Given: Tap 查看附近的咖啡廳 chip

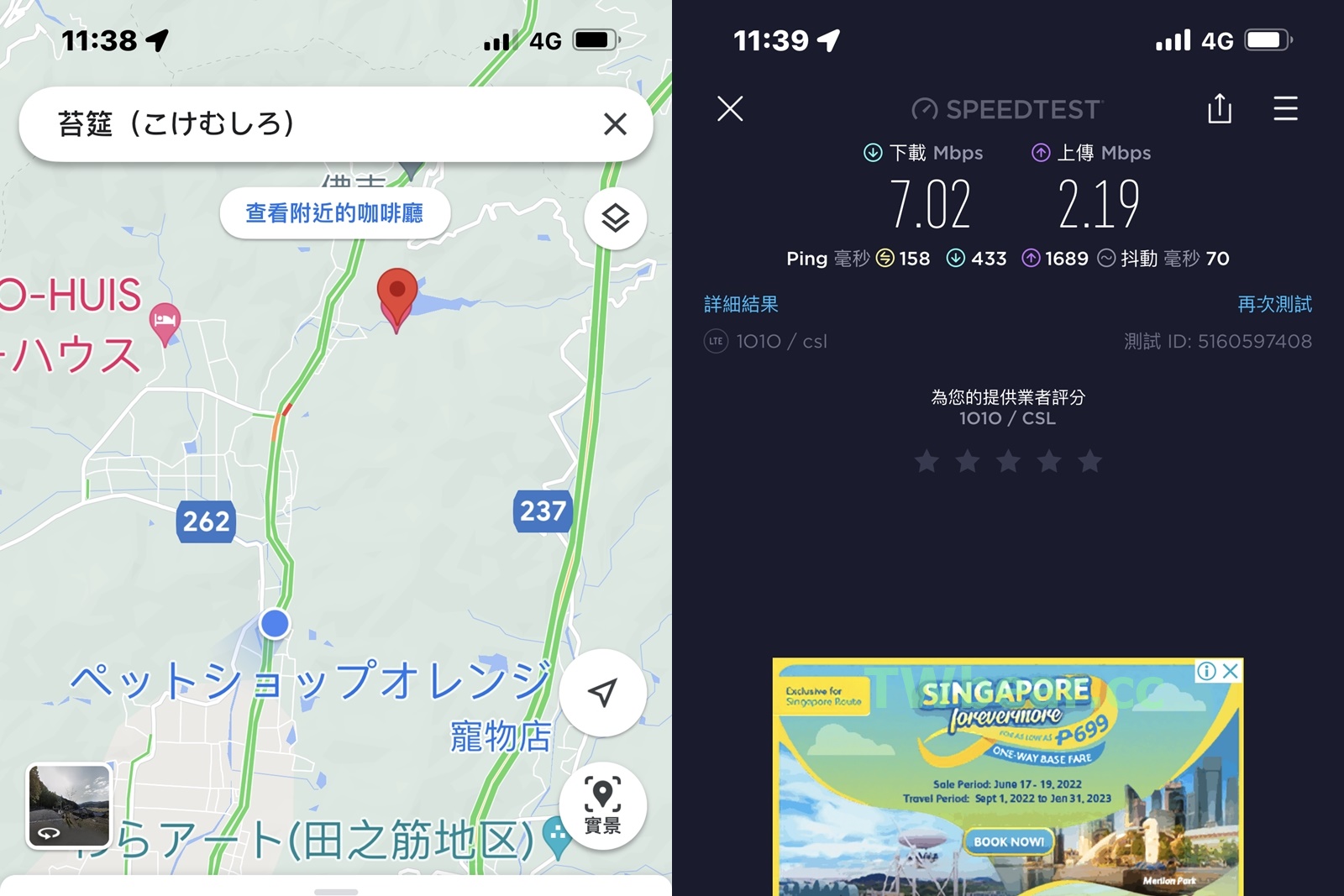Looking at the screenshot, I should coord(334,213).
